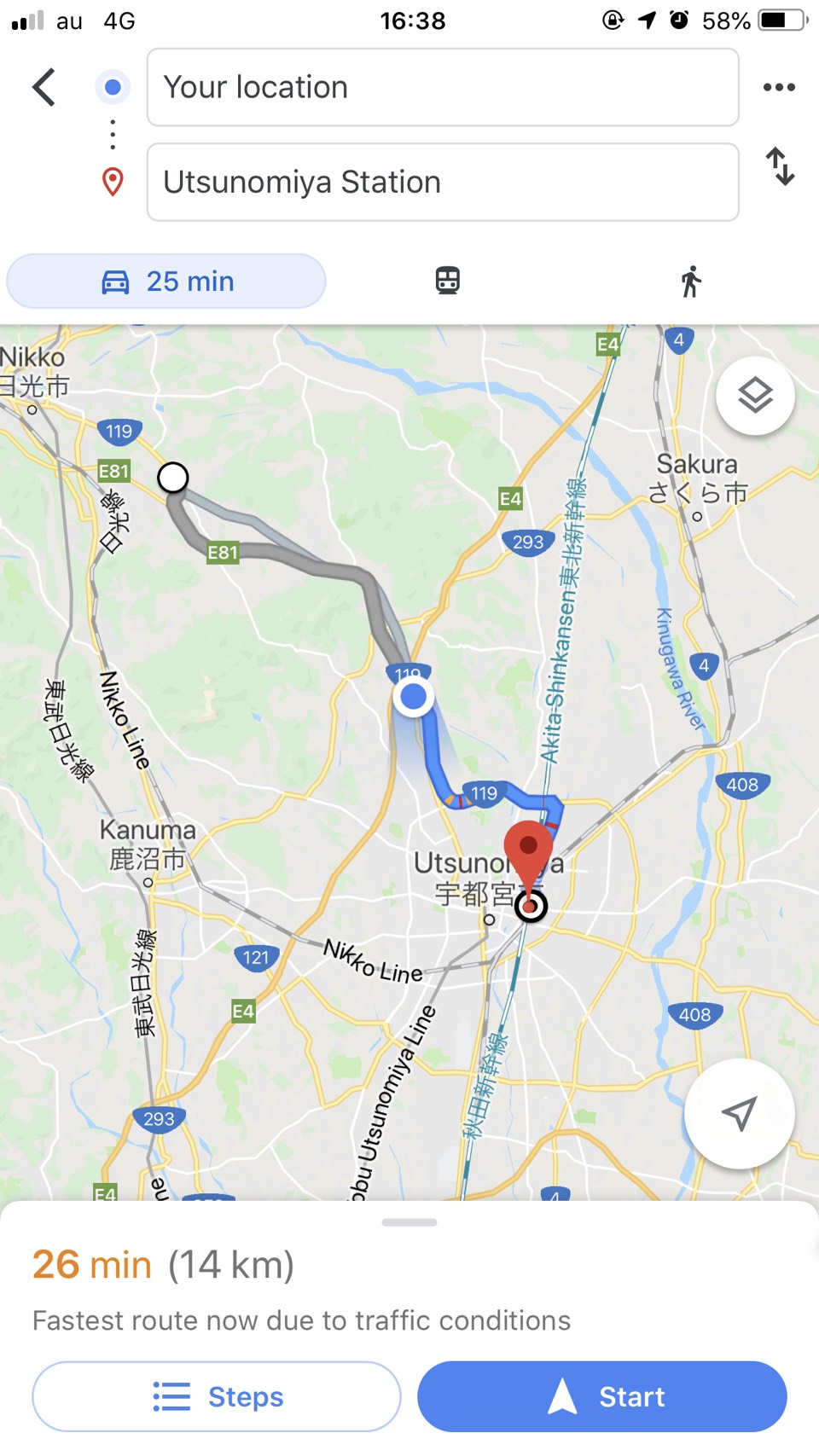The image size is (819, 1456).
Task: Expand the route details sheet handle
Action: (409, 1222)
